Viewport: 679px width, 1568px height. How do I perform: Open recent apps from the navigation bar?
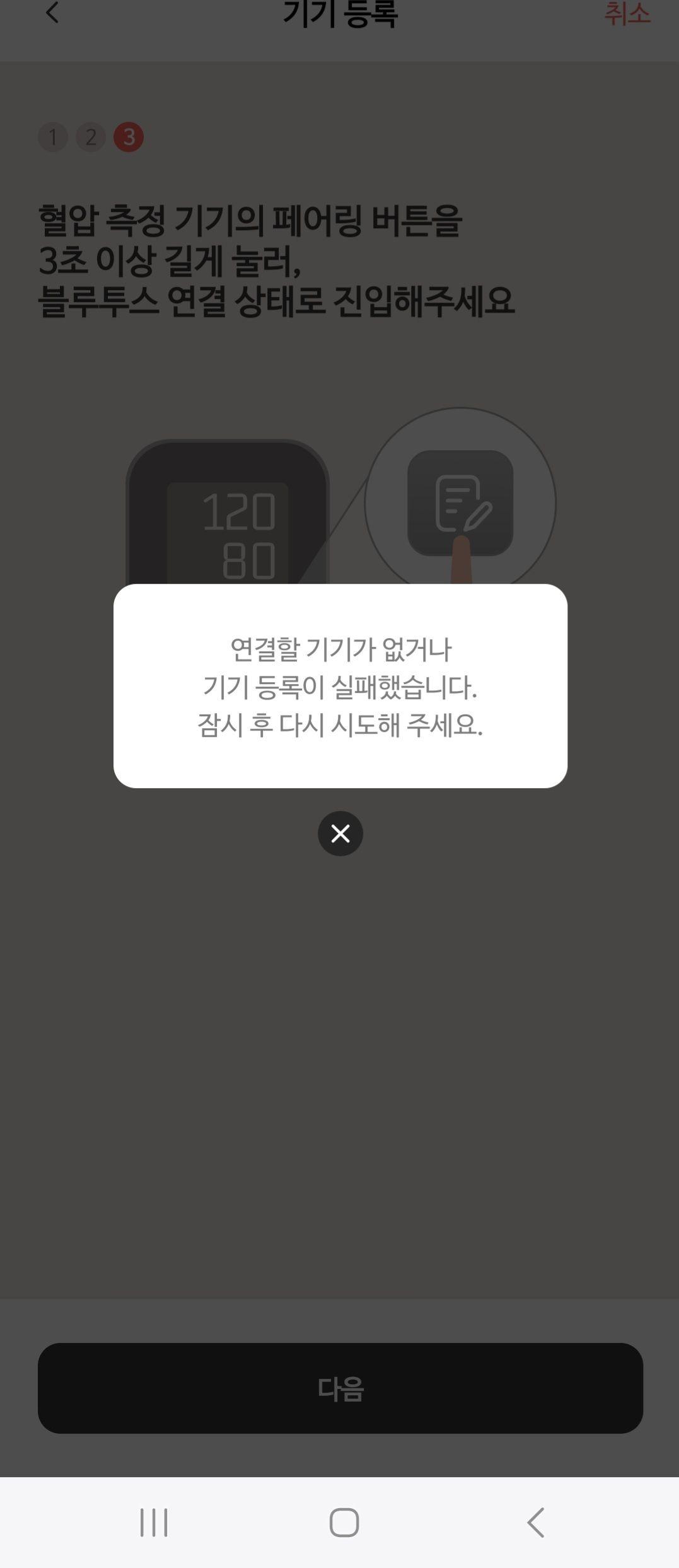click(x=154, y=1523)
